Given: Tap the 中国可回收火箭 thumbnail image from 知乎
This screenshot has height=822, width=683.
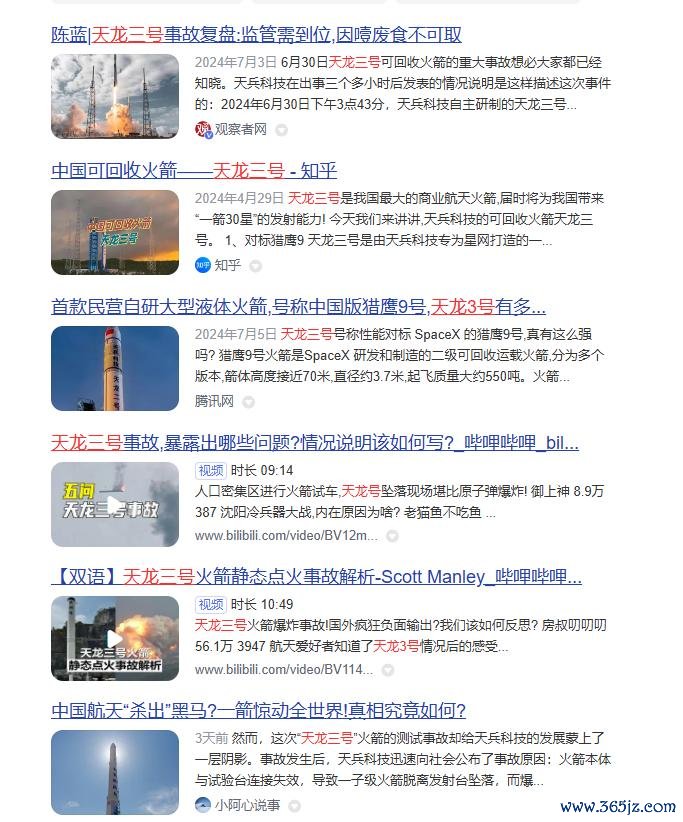Looking at the screenshot, I should pos(115,232).
